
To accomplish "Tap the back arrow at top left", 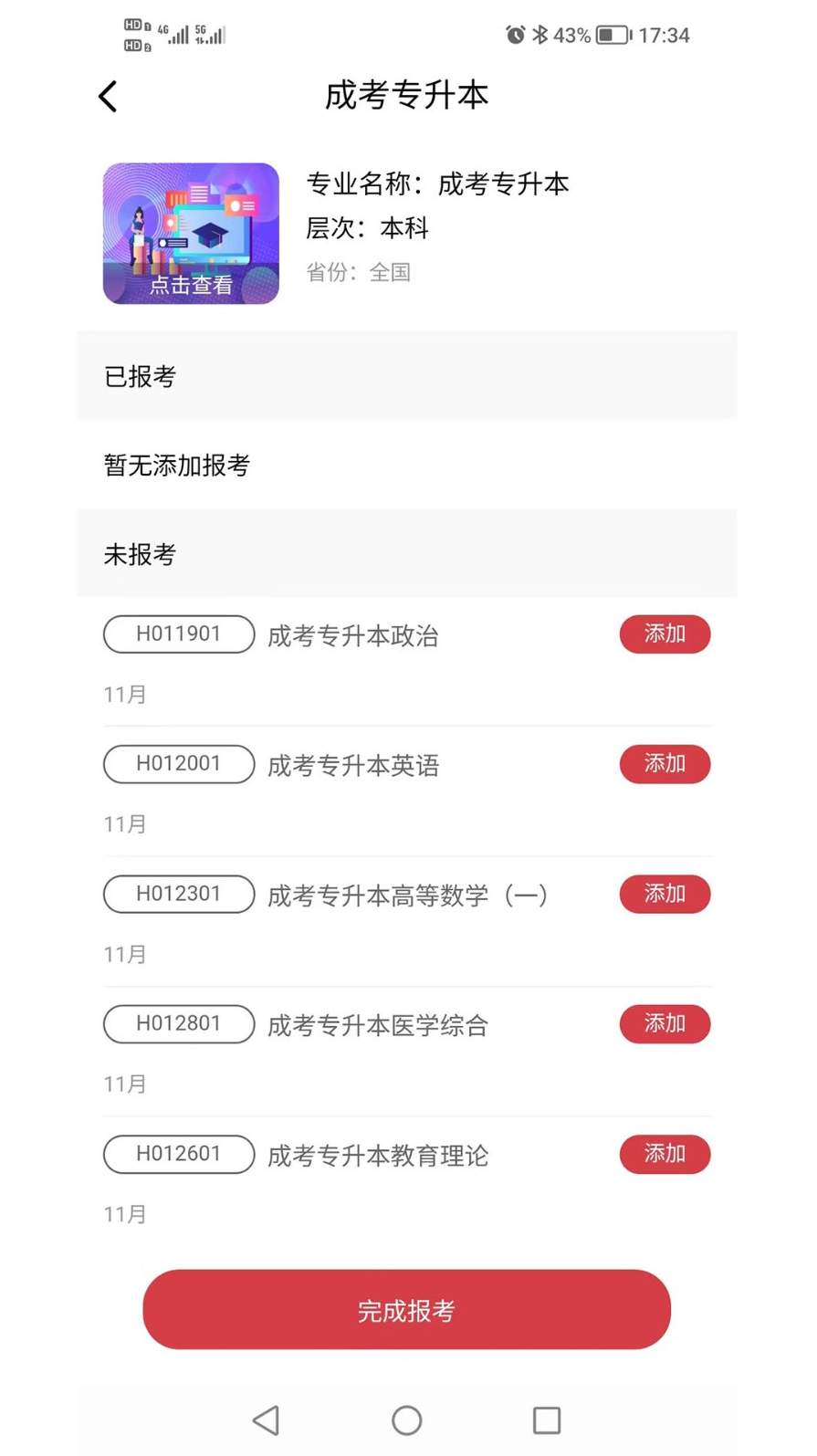I will [x=107, y=95].
